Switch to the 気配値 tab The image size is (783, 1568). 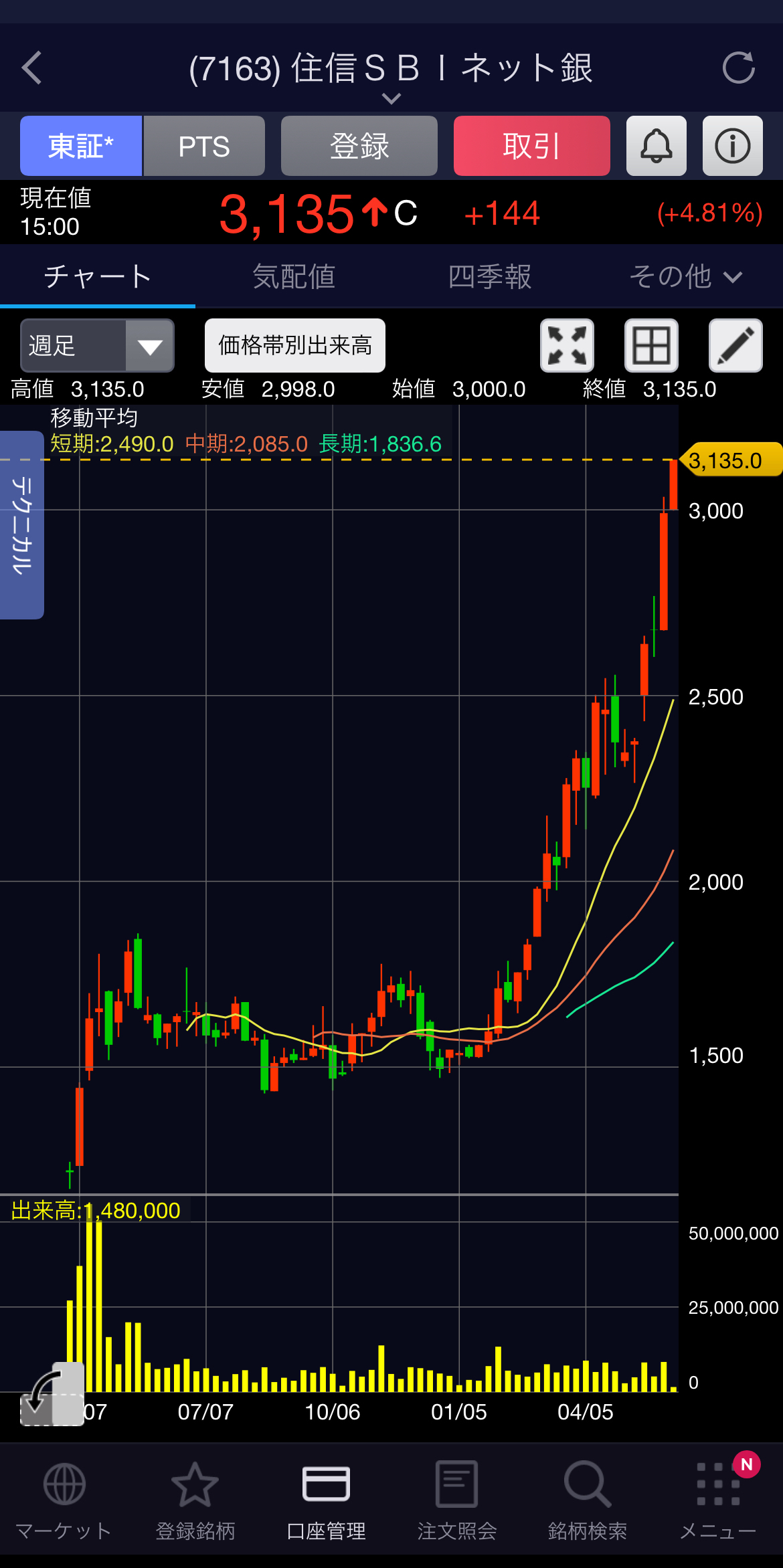pos(294,276)
